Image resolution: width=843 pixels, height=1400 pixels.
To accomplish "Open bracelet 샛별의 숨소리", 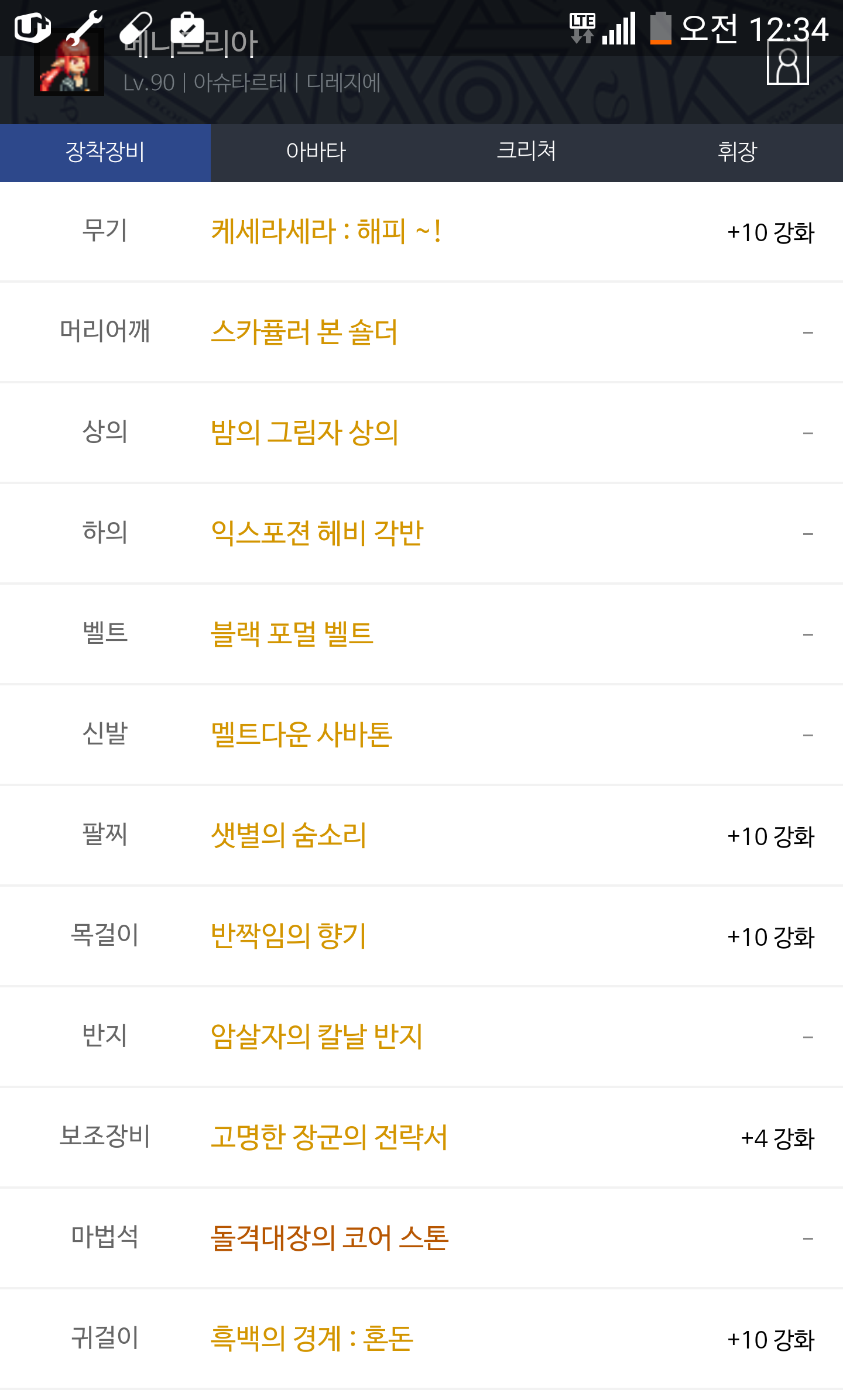I will pyautogui.click(x=289, y=836).
